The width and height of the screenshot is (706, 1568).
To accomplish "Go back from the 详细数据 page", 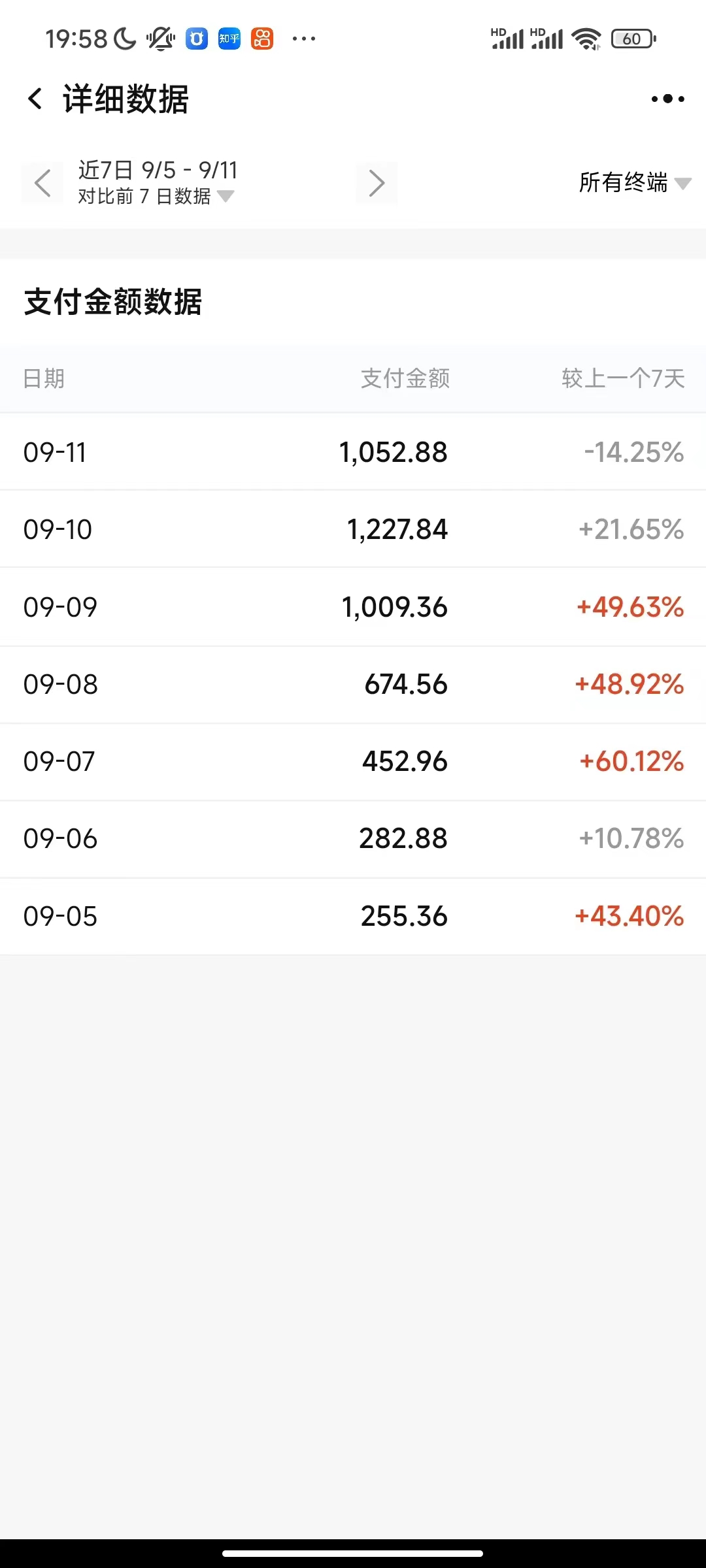I will coord(35,99).
